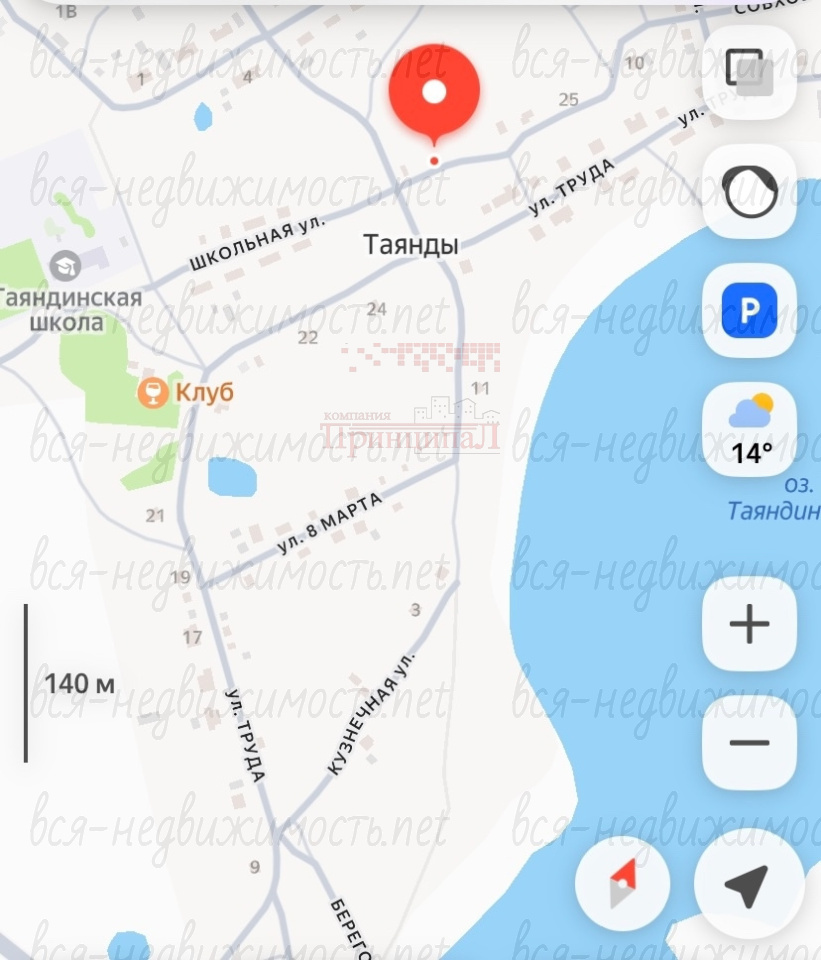Zoom out with the minus button
821x960 pixels.
point(749,743)
